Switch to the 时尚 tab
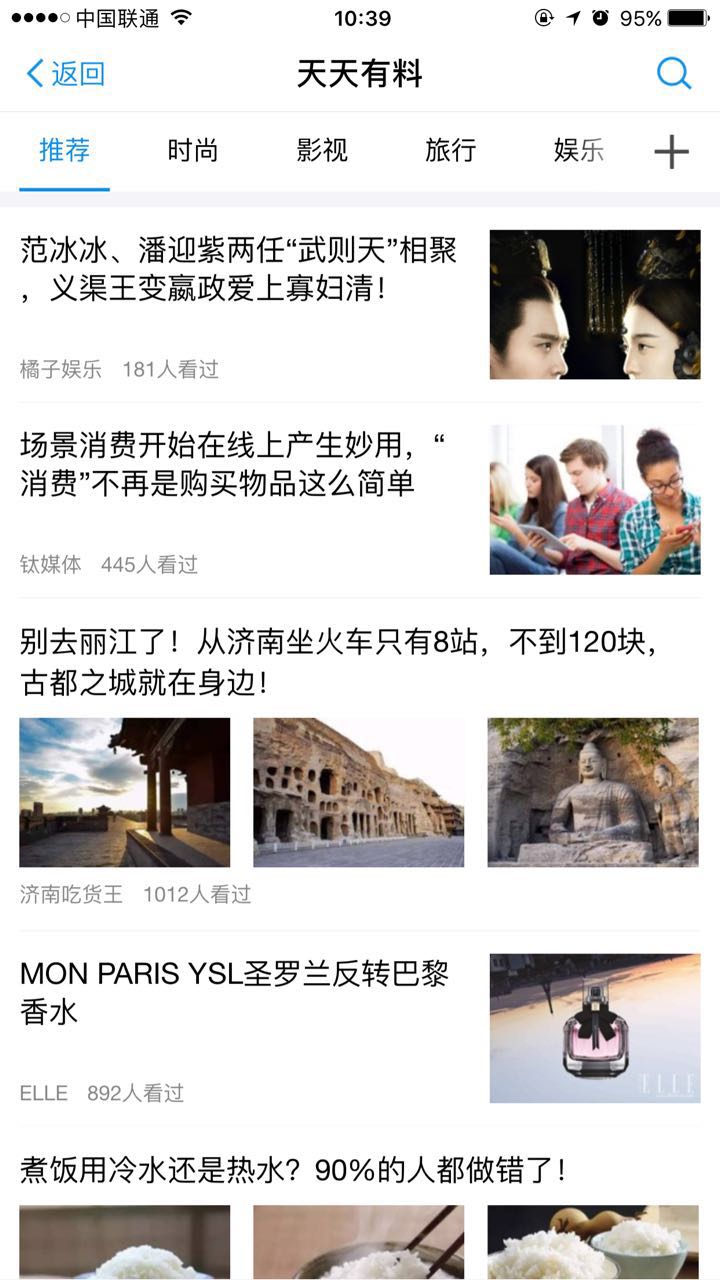The image size is (720, 1280). (x=193, y=151)
